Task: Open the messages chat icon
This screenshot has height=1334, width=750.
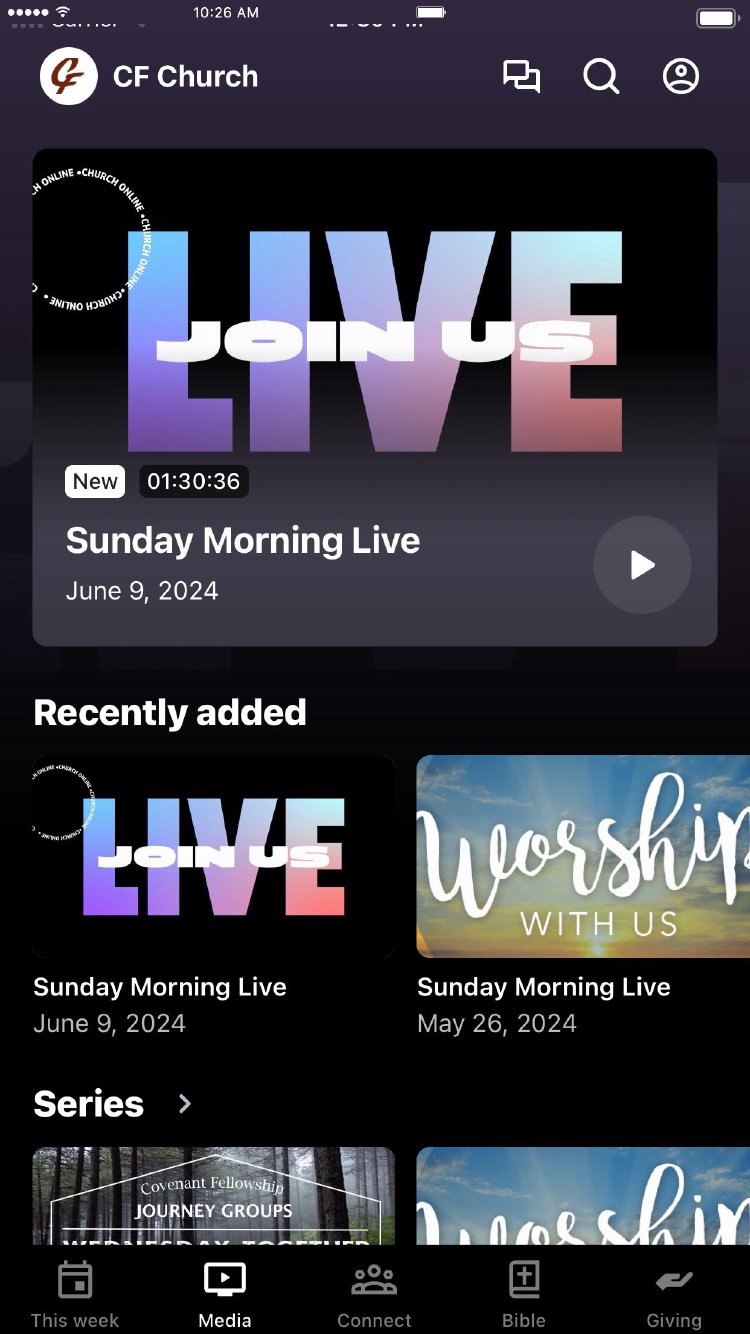Action: [521, 77]
